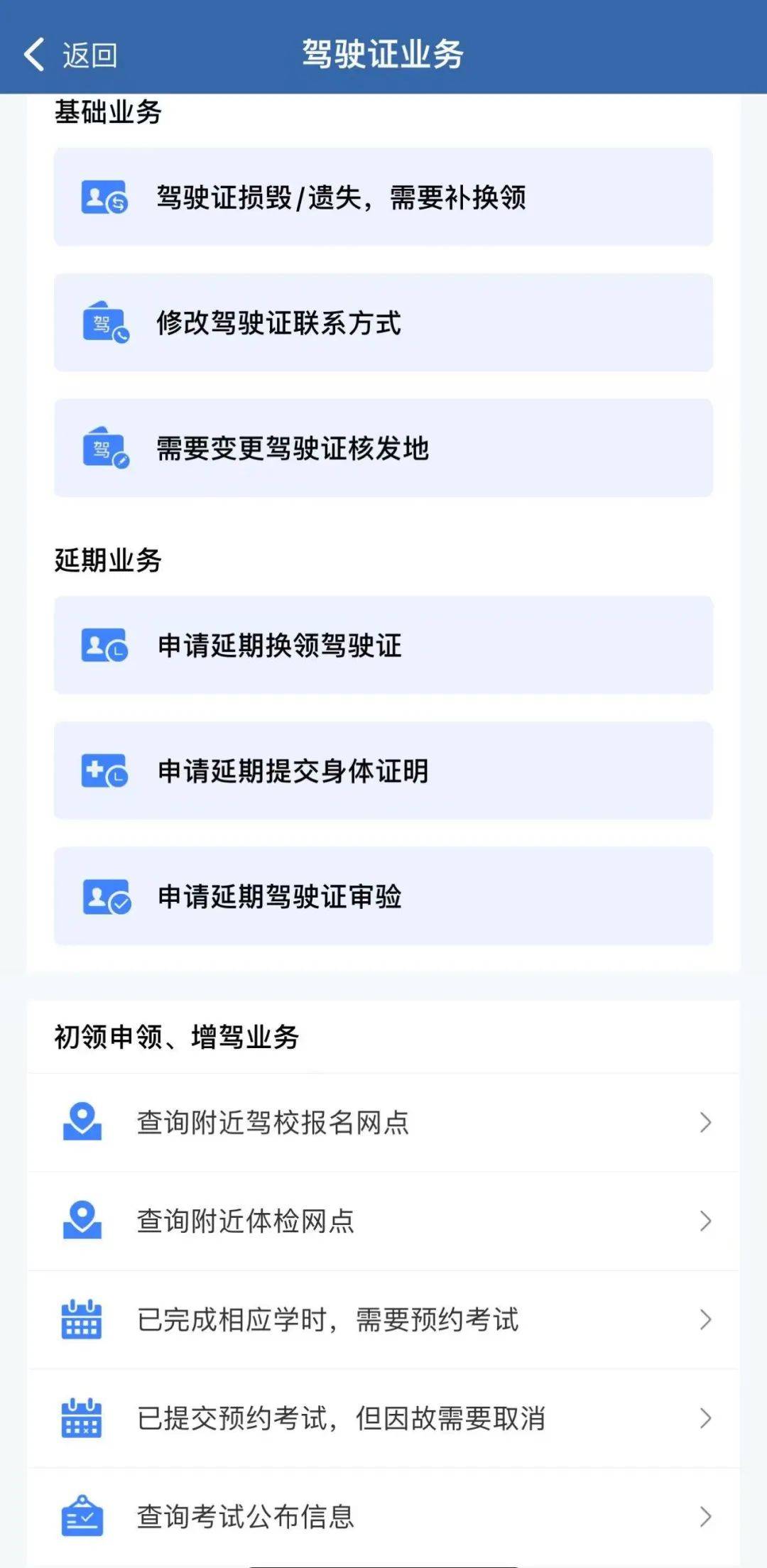Open 查询考试公布信息
Image resolution: width=767 pixels, height=1568 pixels.
[383, 1516]
